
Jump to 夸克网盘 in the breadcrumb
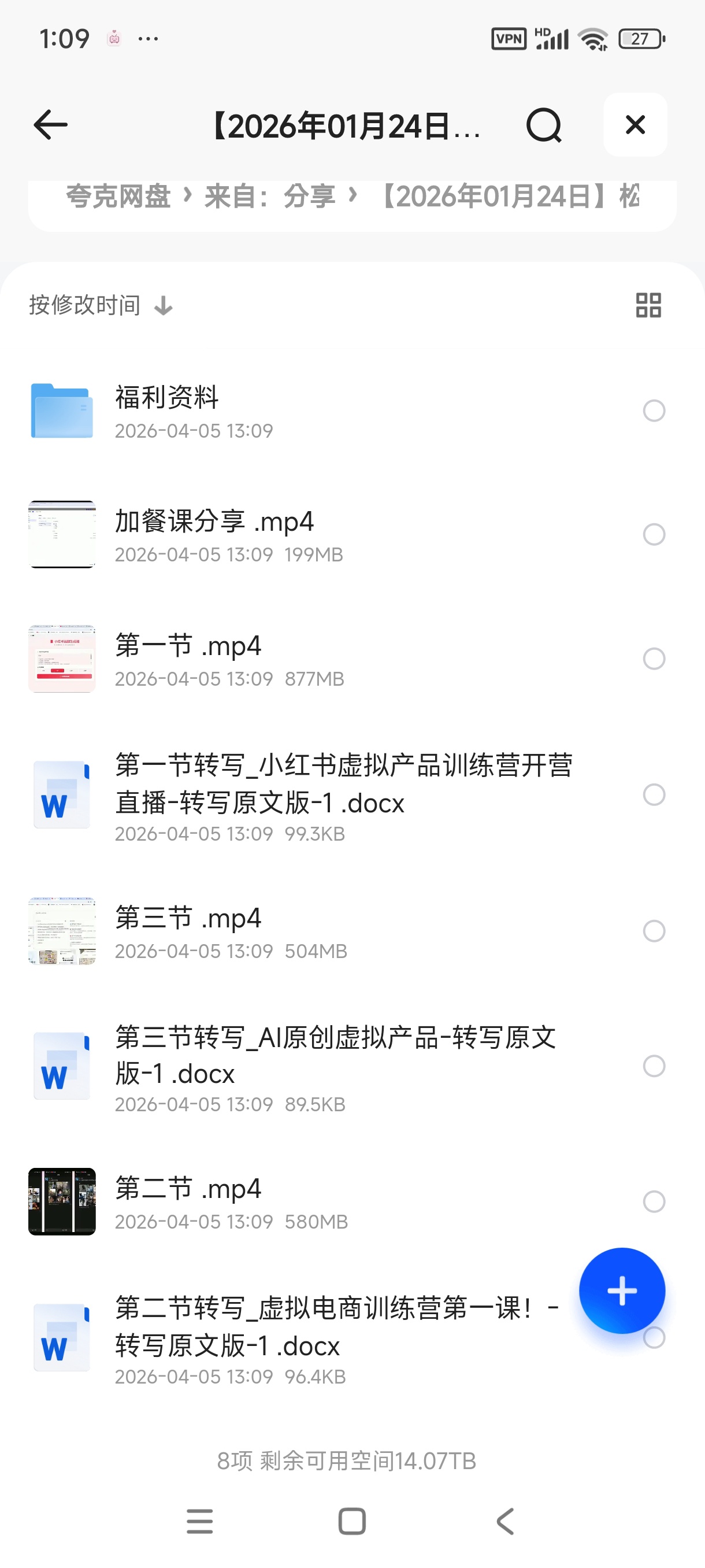point(118,197)
